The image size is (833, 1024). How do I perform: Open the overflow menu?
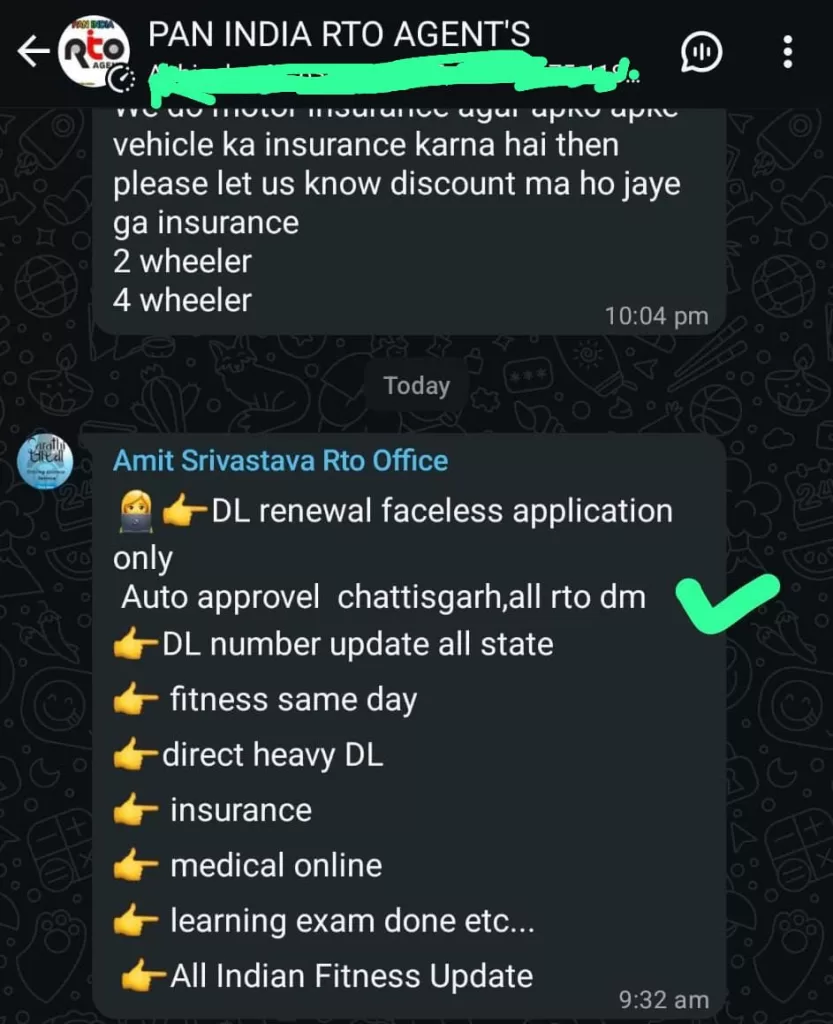click(788, 52)
